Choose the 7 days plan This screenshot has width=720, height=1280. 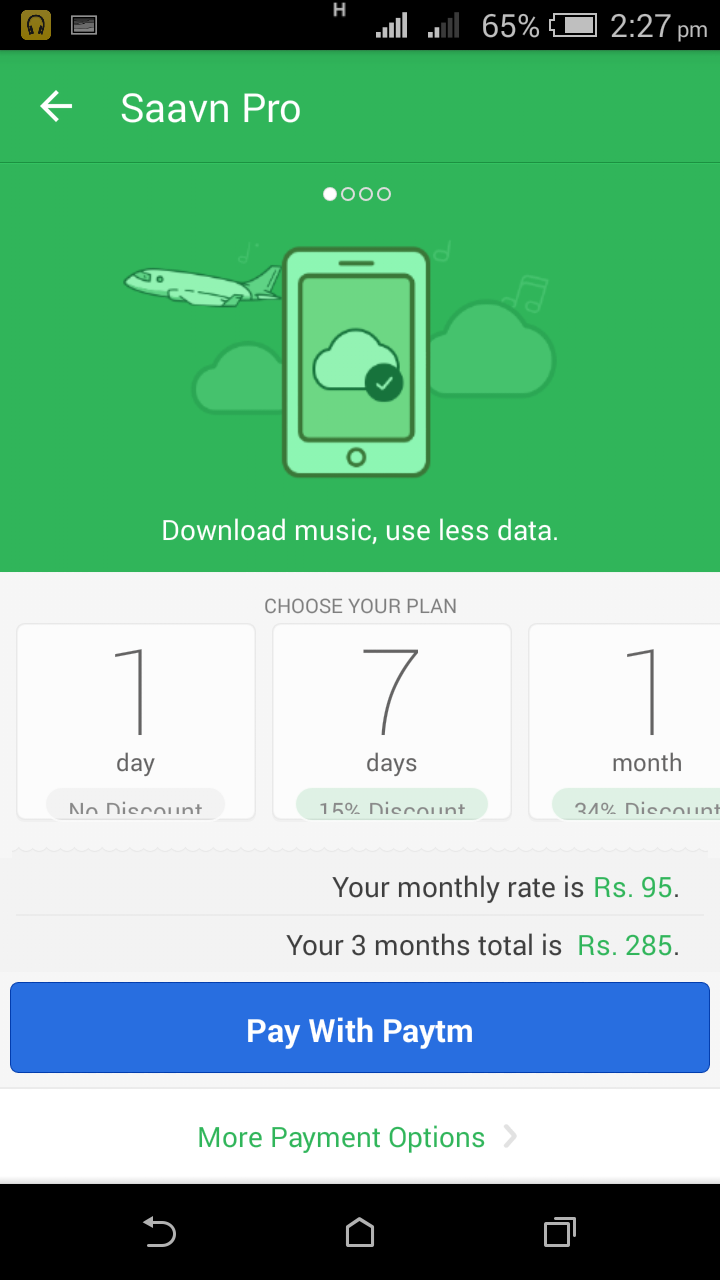click(x=391, y=720)
